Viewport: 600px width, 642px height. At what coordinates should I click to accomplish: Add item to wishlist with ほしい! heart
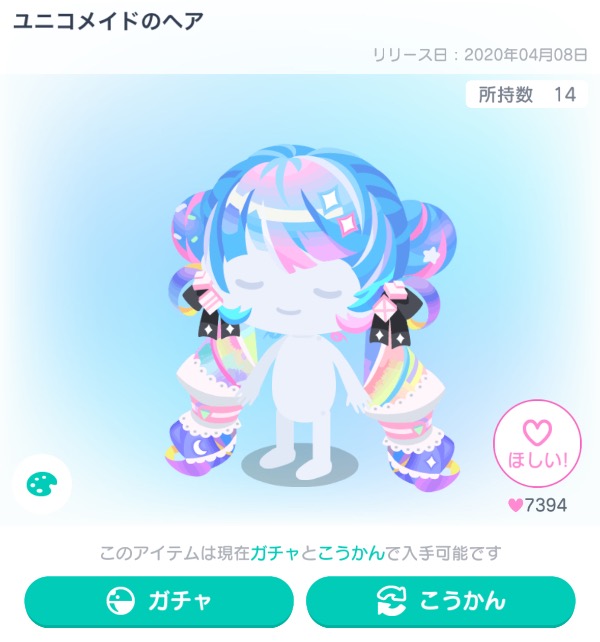point(537,444)
